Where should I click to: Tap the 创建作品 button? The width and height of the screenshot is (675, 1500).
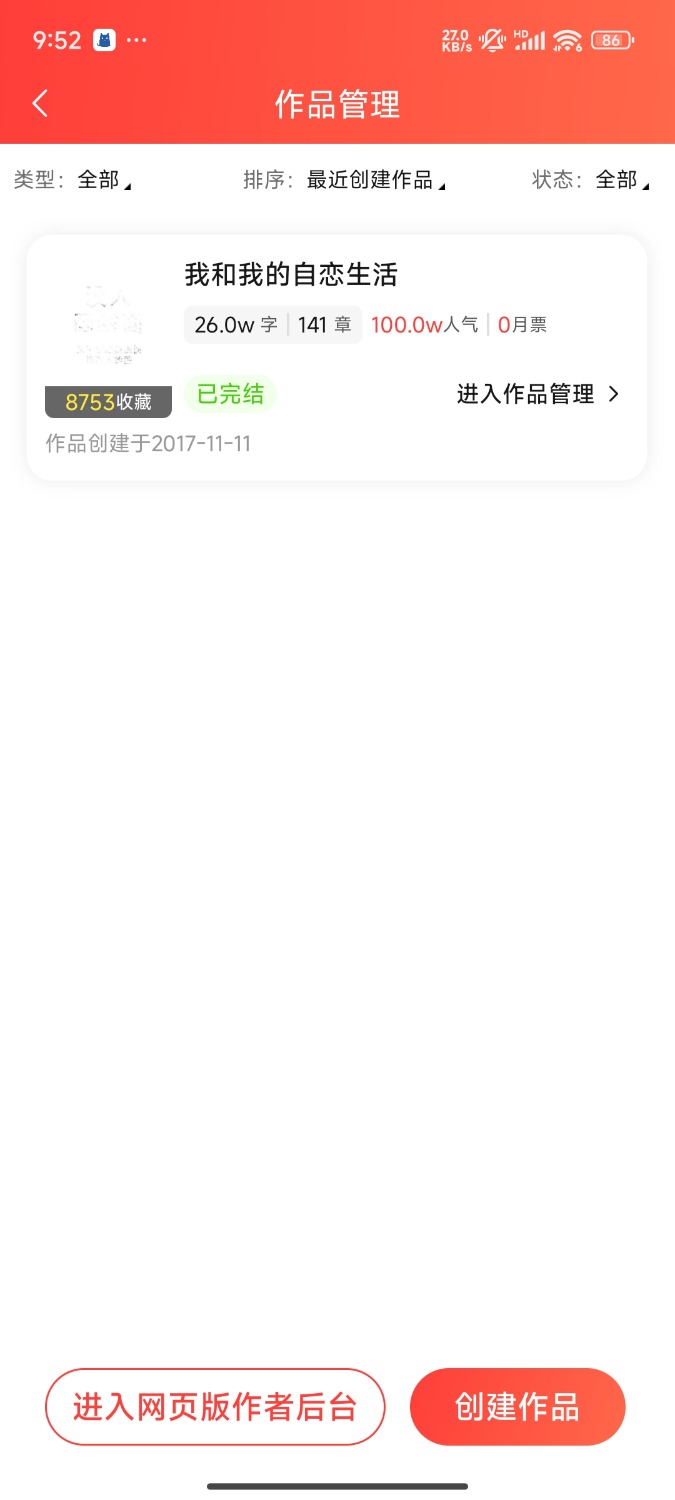517,1407
